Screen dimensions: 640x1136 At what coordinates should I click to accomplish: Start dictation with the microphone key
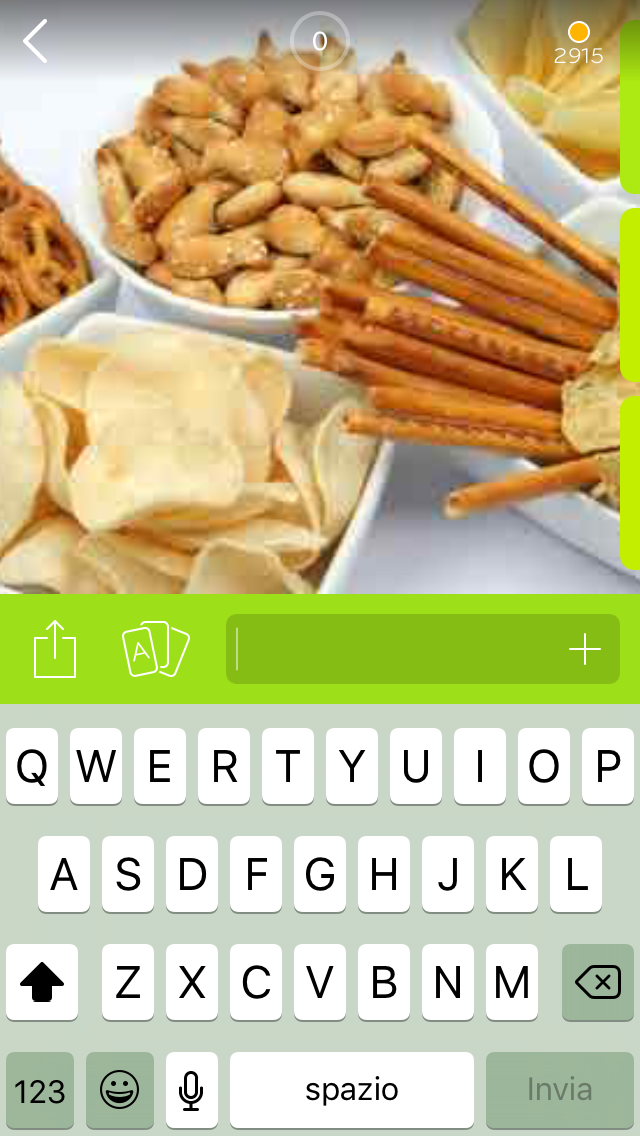(192, 1090)
